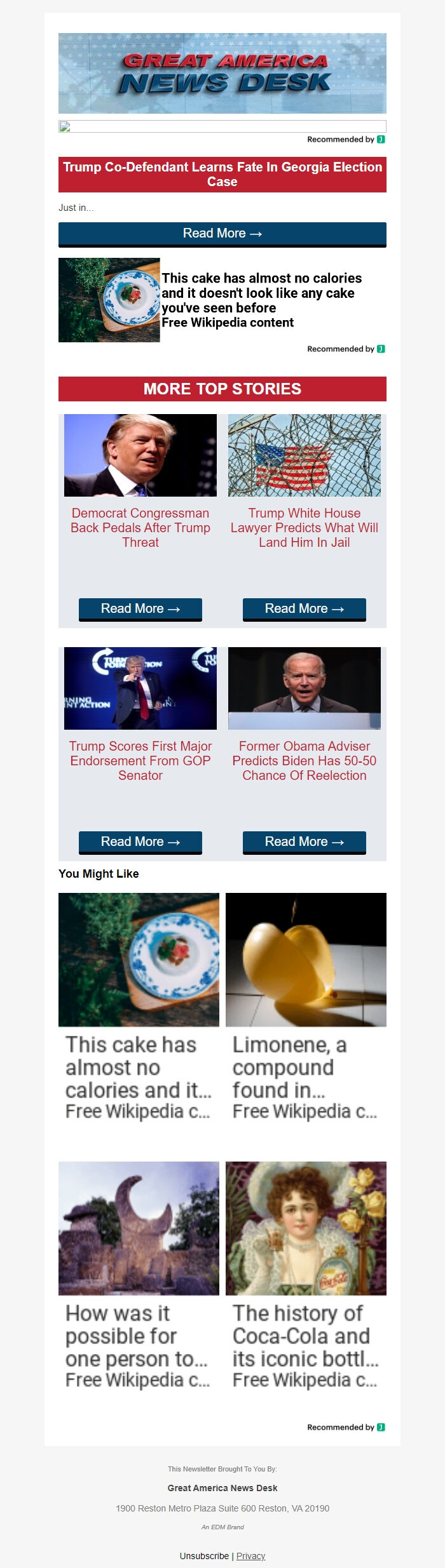Image resolution: width=445 pixels, height=1568 pixels.
Task: Read More about GOP Senator endorsement
Action: 140,842
